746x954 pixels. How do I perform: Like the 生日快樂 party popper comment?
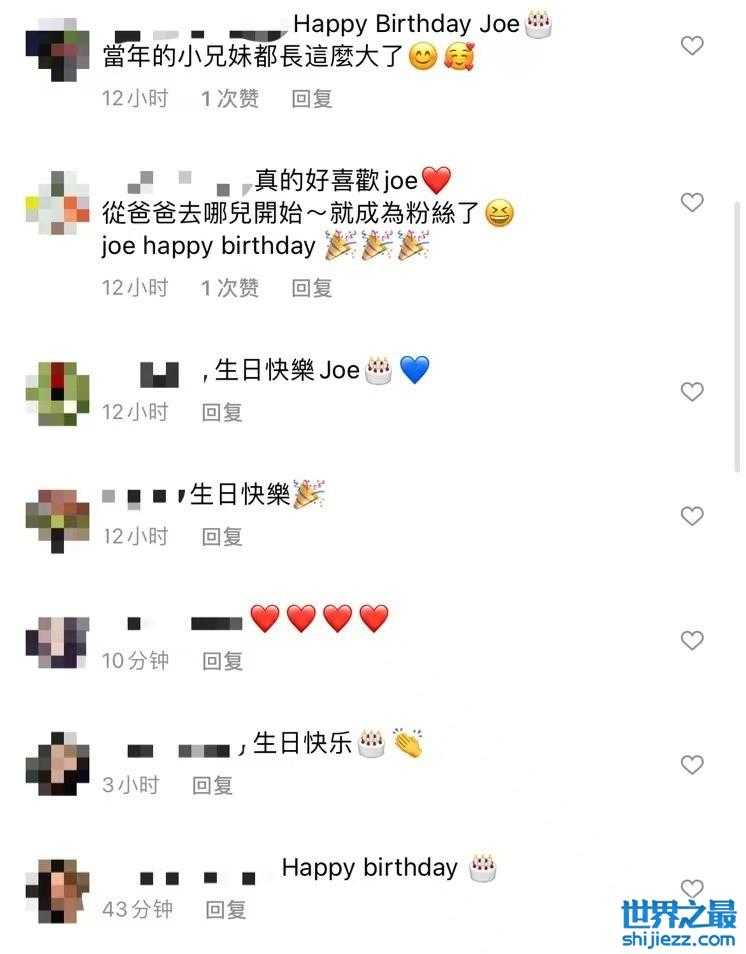tap(692, 515)
